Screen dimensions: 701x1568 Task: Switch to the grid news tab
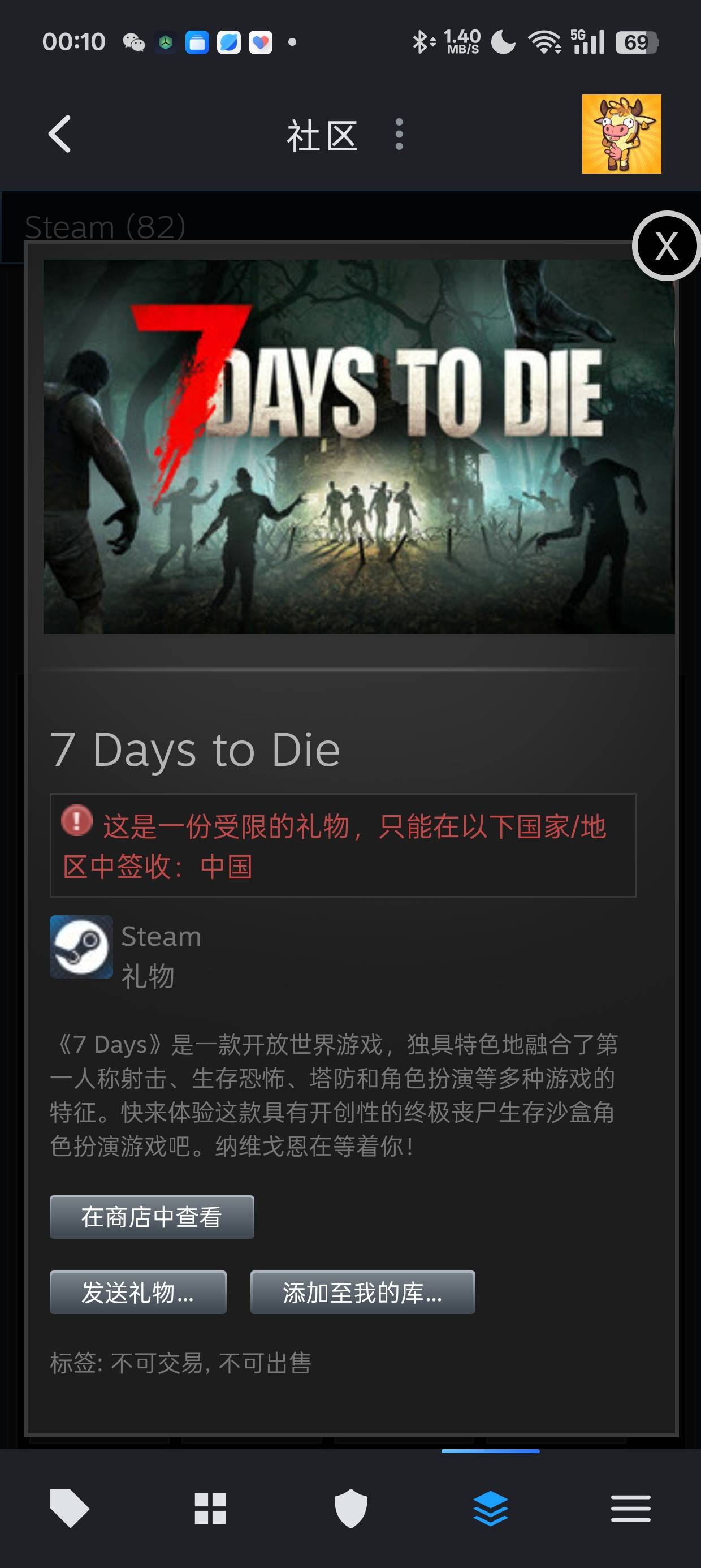pos(210,1509)
